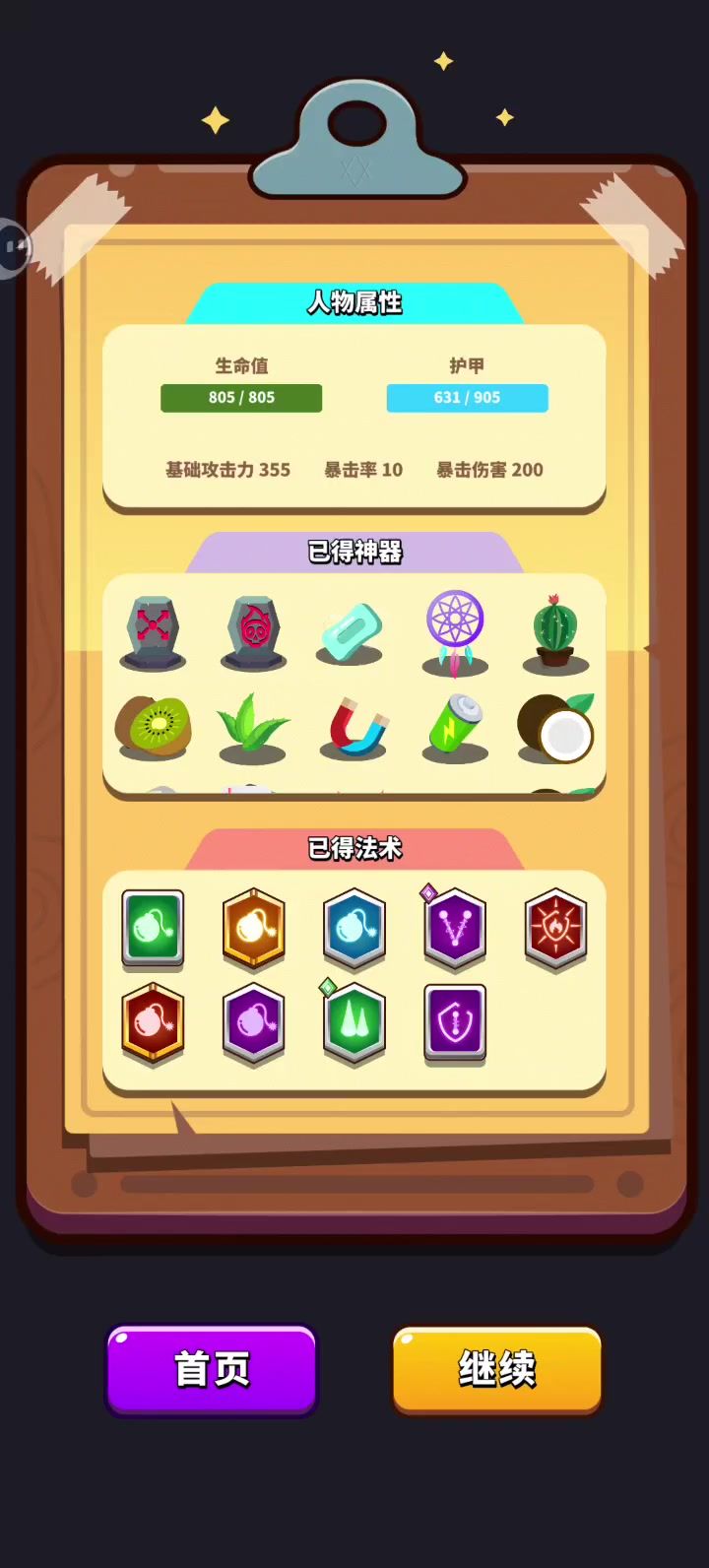Tap the cactus artifact
709x1568 pixels.
[x=554, y=631]
